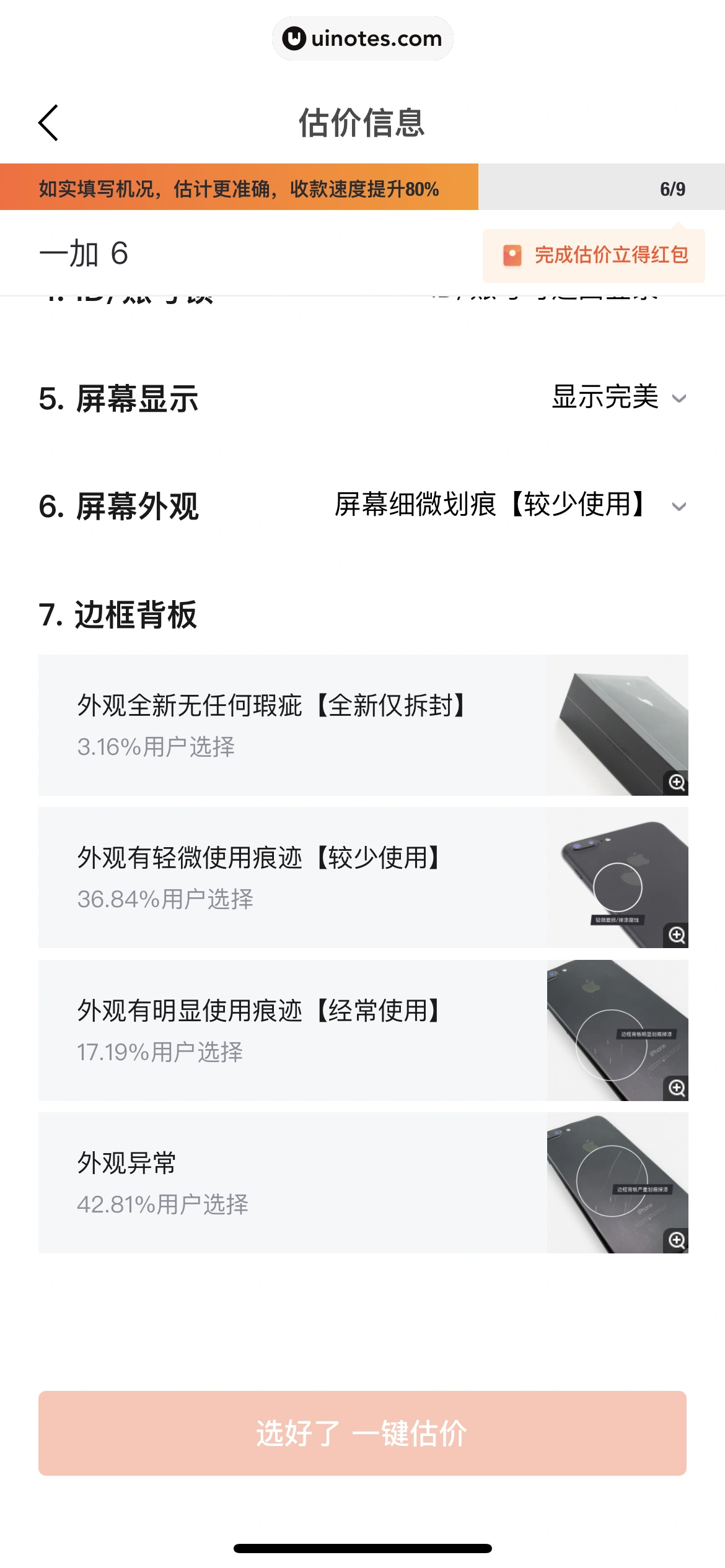Open zoom preview on 较少使用 image
Viewport: 725px width, 1568px height.
675,934
